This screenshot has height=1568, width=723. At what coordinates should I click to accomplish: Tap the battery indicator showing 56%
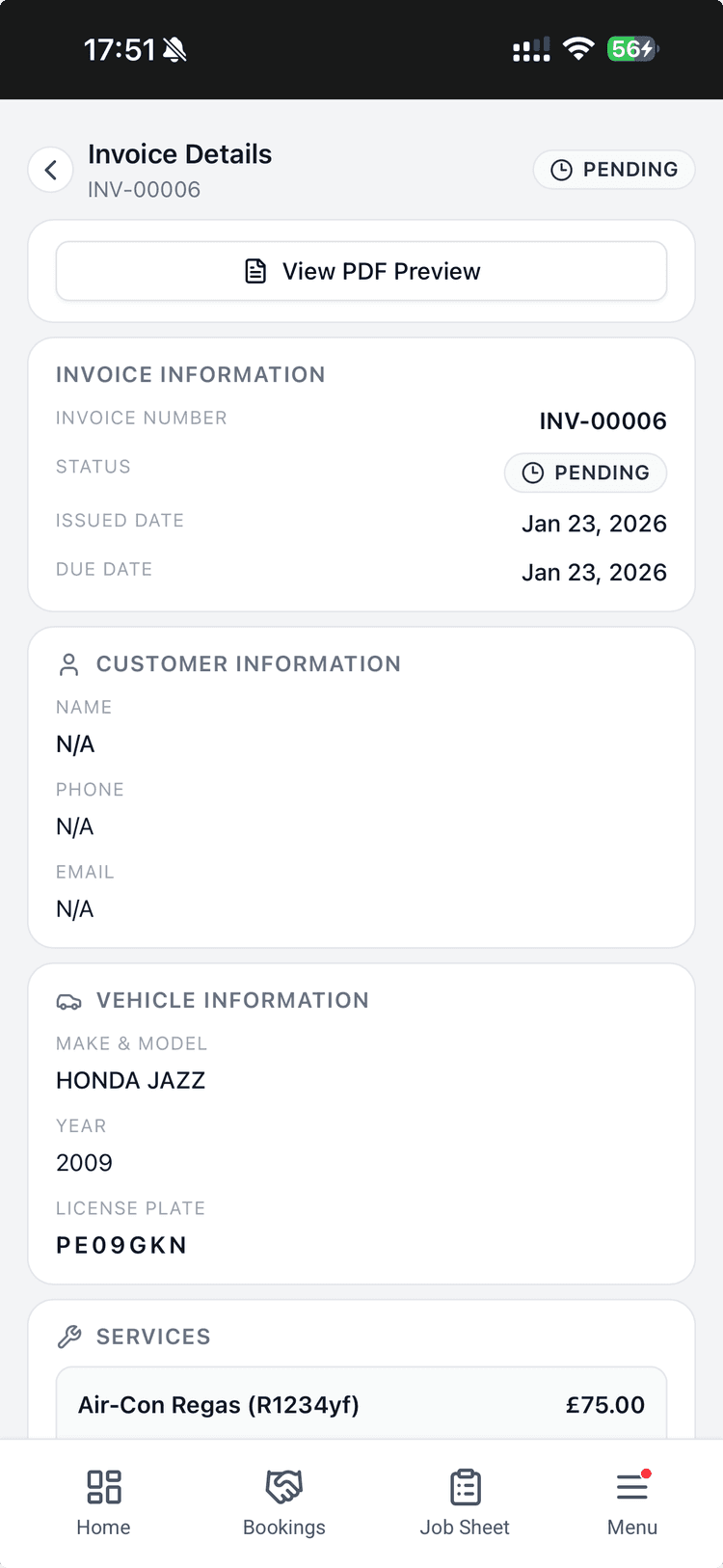pyautogui.click(x=631, y=48)
